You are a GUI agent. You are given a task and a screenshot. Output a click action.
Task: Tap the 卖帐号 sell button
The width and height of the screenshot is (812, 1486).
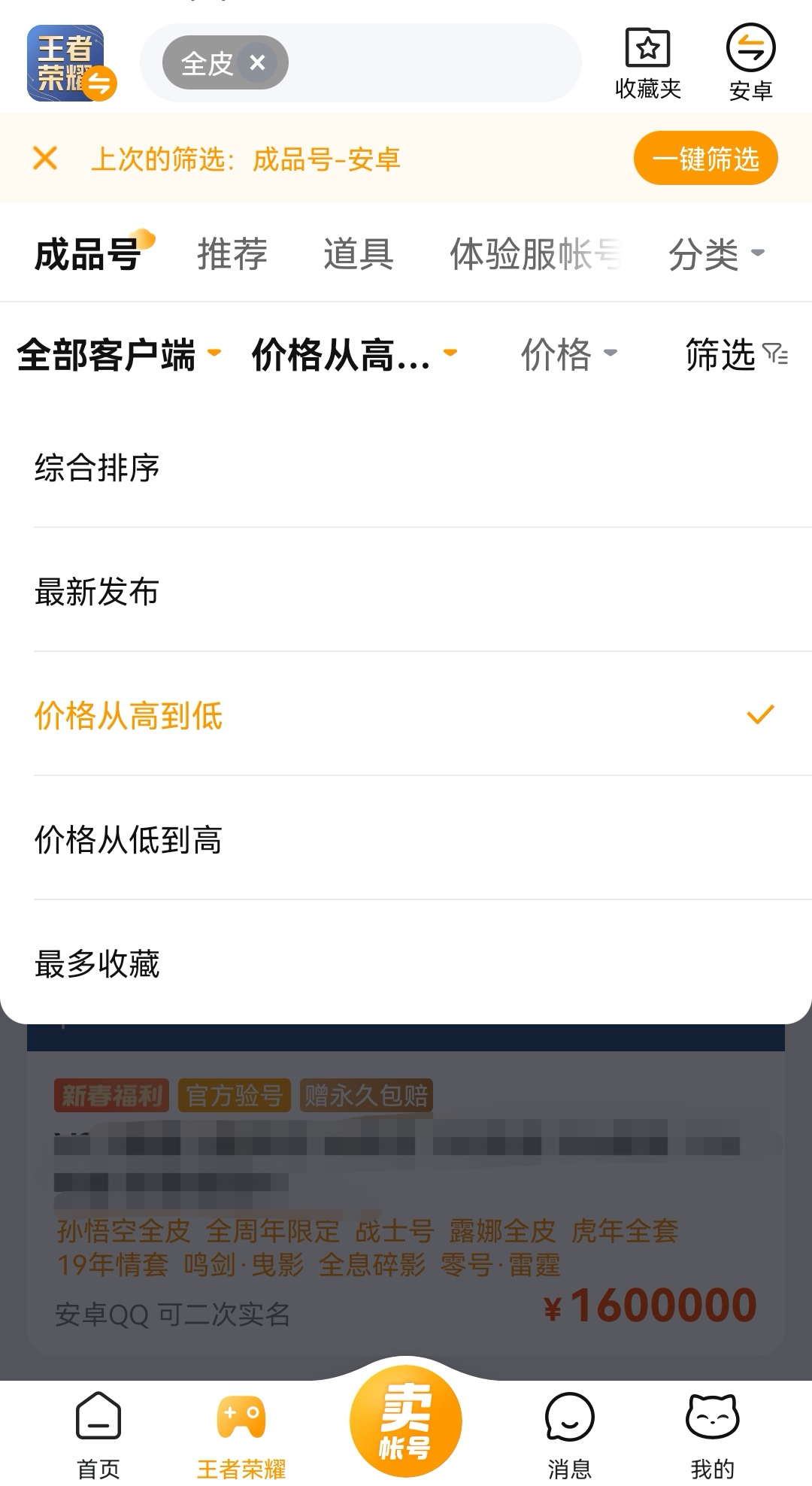point(405,1421)
